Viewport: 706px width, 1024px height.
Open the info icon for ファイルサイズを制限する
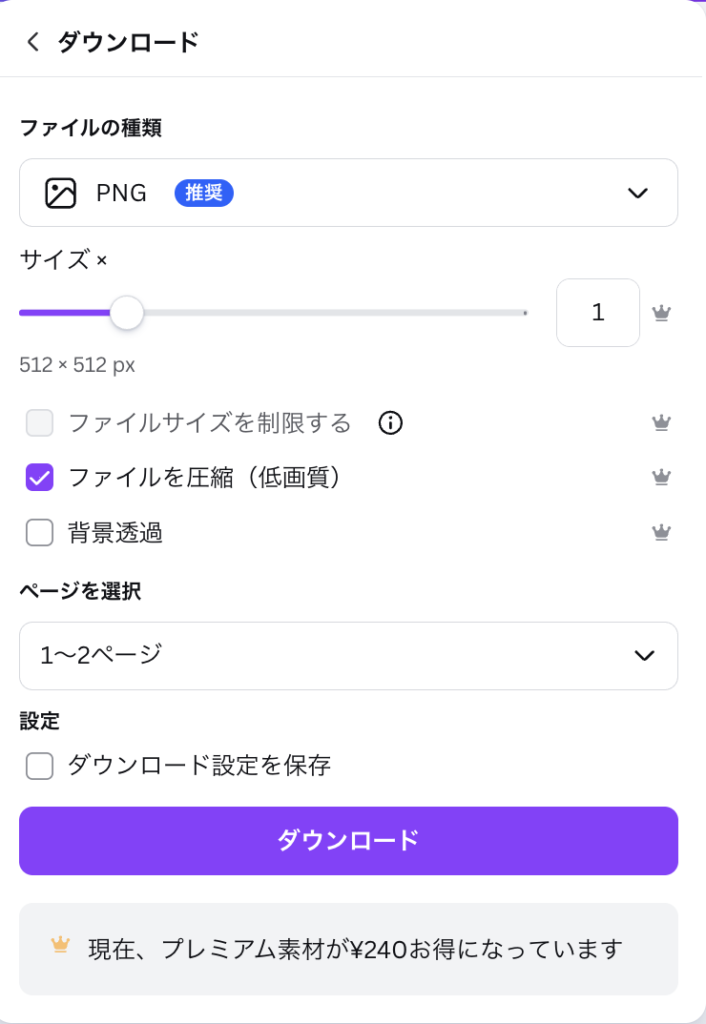pos(390,423)
